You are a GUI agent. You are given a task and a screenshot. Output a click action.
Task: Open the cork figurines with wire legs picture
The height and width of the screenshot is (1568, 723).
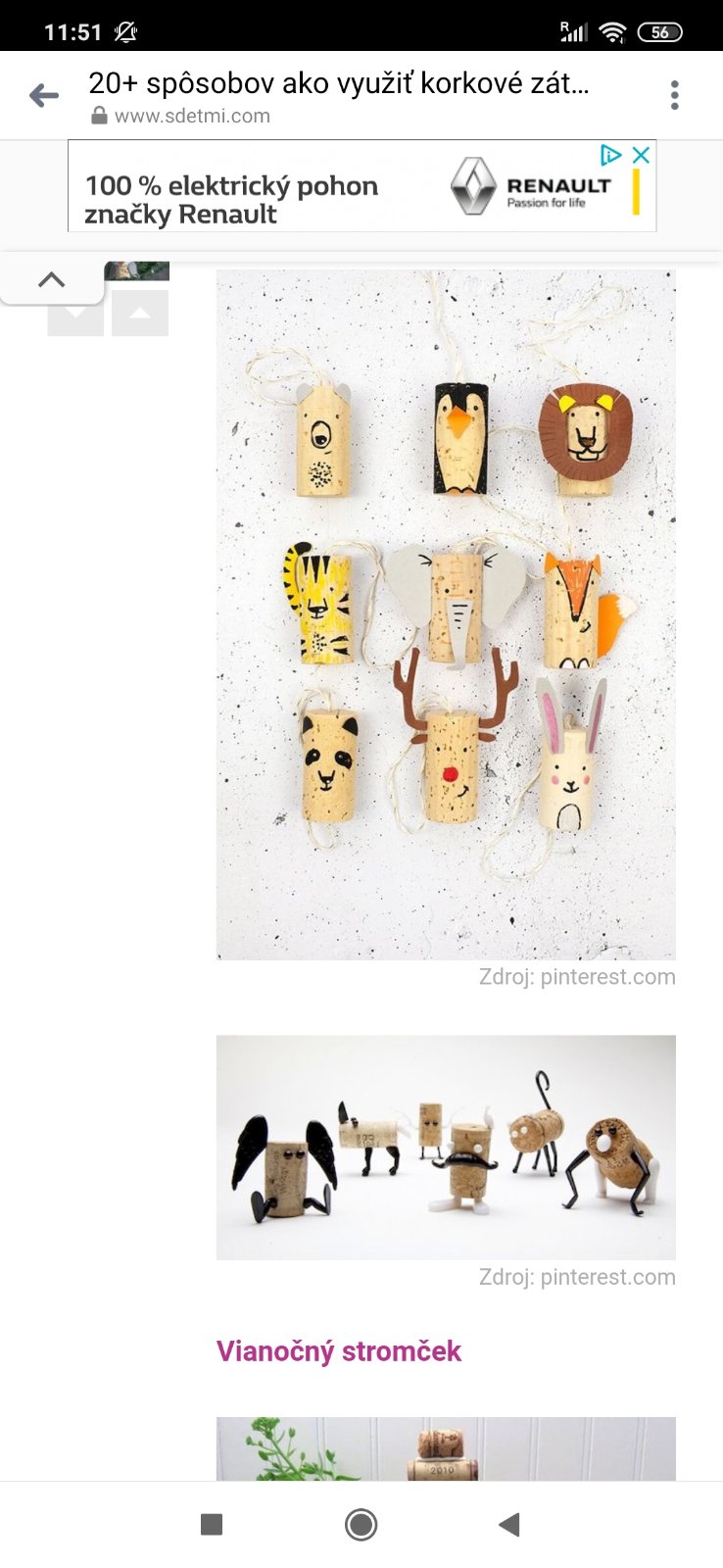(446, 1147)
